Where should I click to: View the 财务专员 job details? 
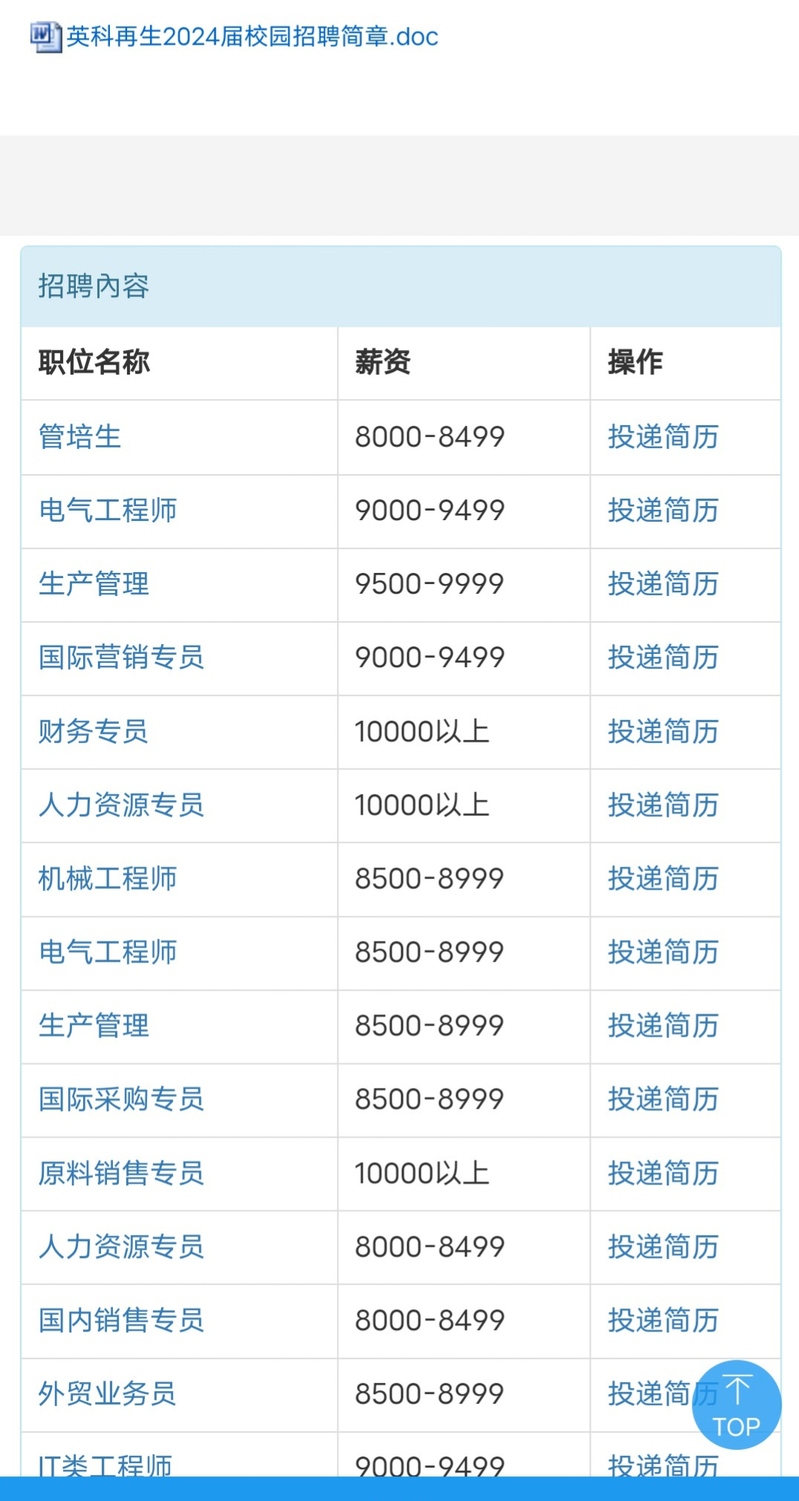(x=93, y=732)
